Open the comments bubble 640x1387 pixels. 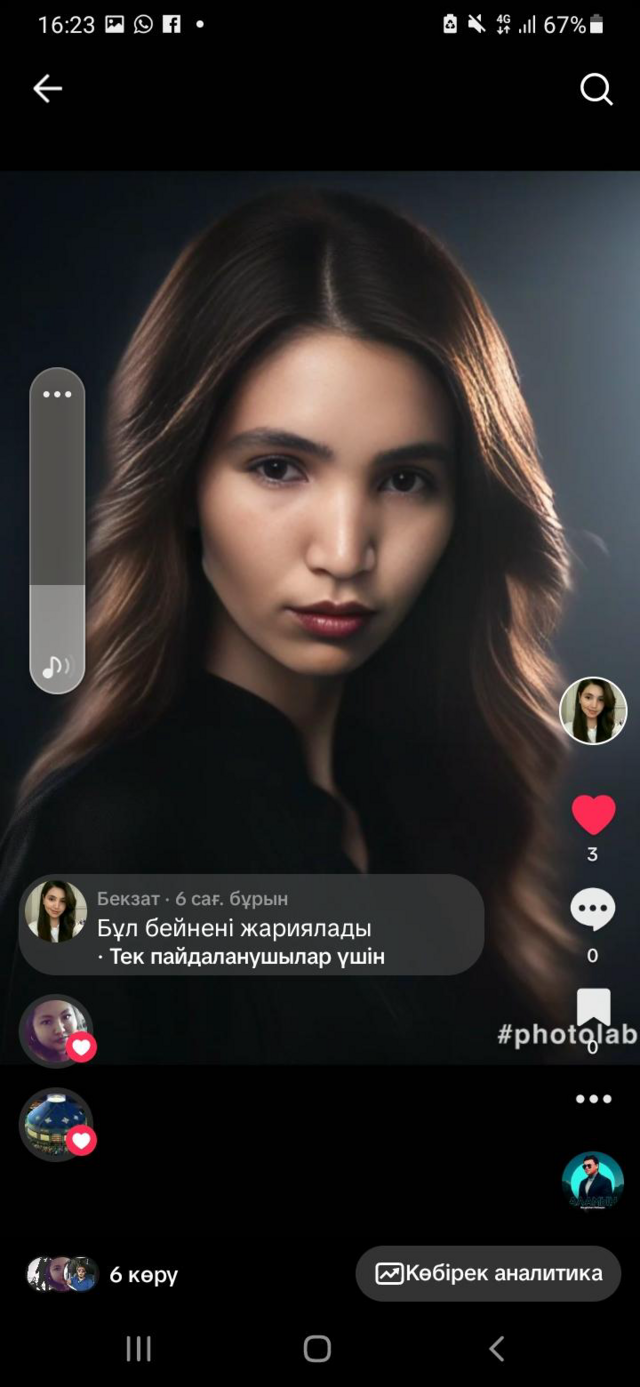point(592,910)
